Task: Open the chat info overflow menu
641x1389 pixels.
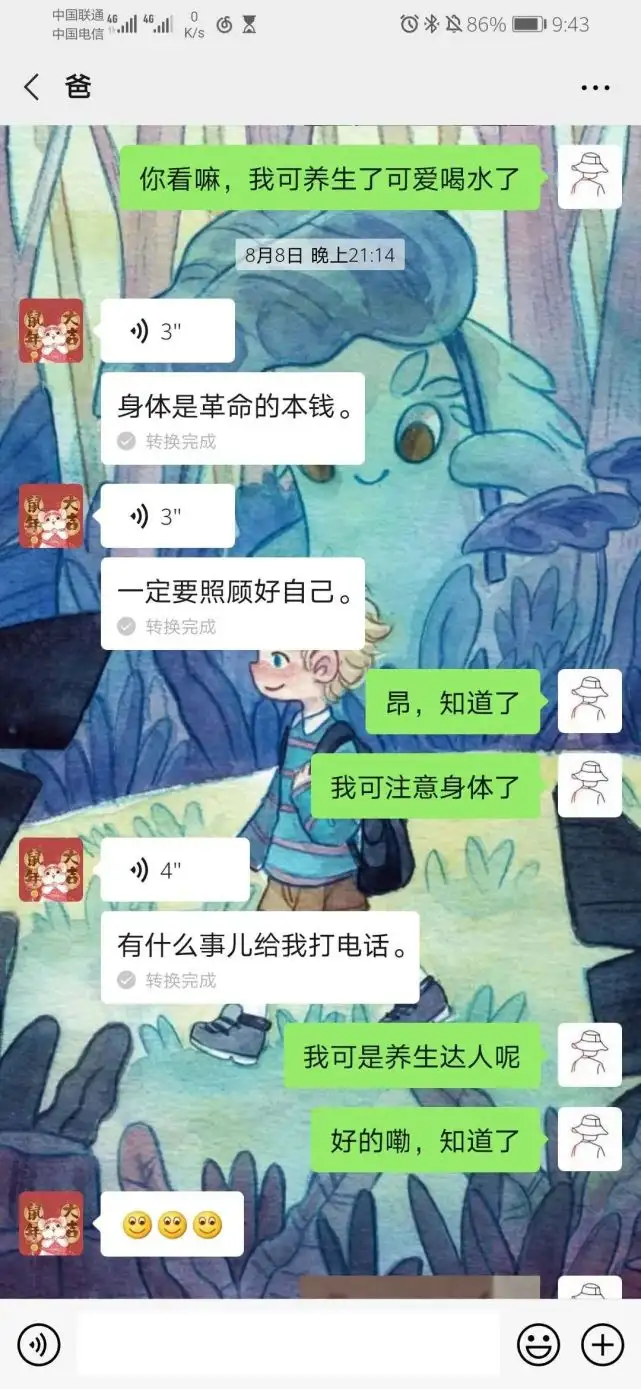Action: point(595,88)
